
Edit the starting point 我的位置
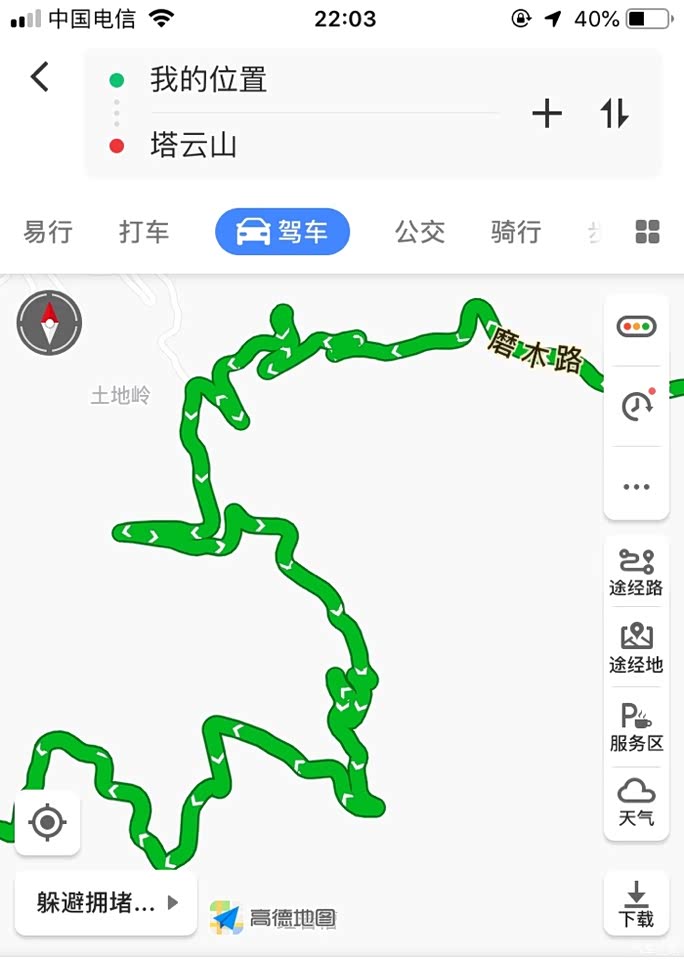(x=209, y=80)
